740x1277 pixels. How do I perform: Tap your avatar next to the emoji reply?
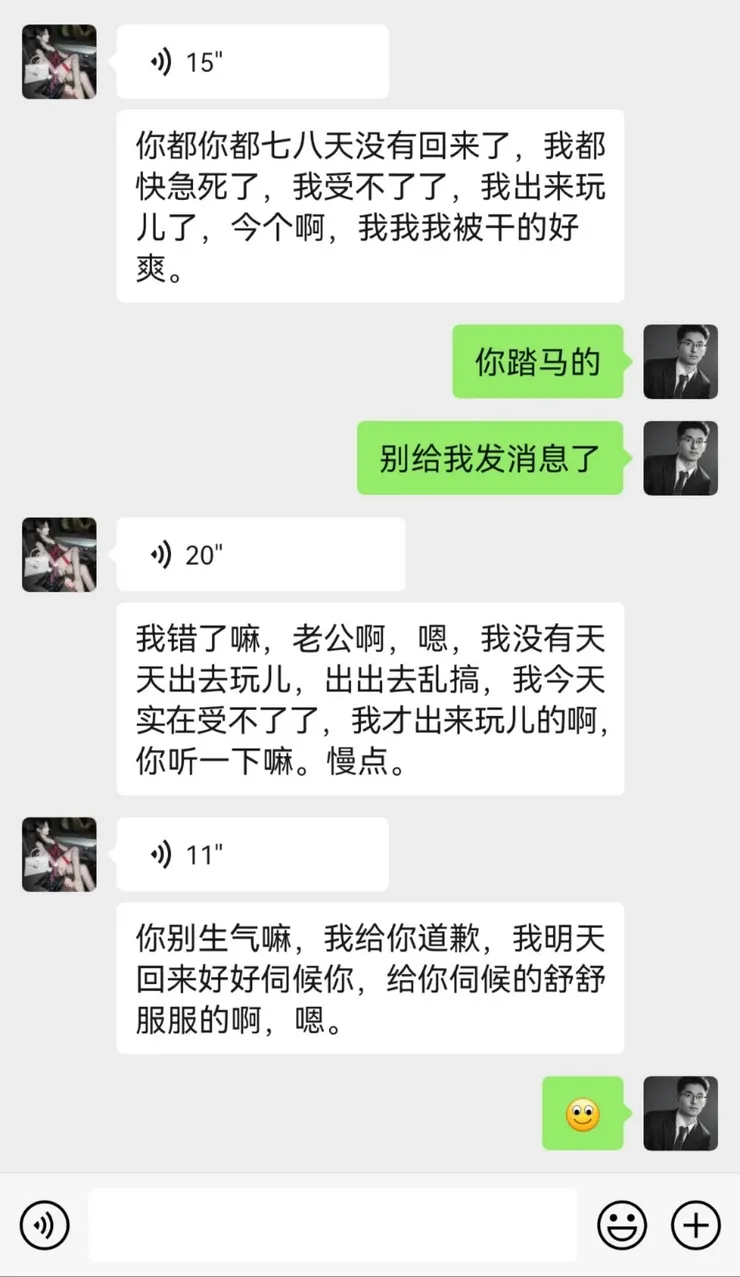pos(681,1113)
